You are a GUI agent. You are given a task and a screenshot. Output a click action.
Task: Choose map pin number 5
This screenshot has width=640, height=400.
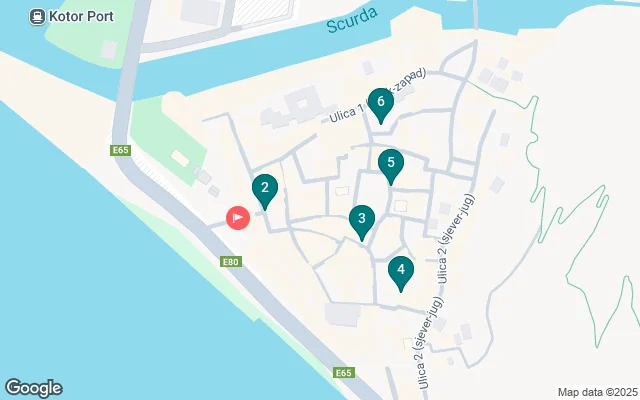tap(390, 163)
